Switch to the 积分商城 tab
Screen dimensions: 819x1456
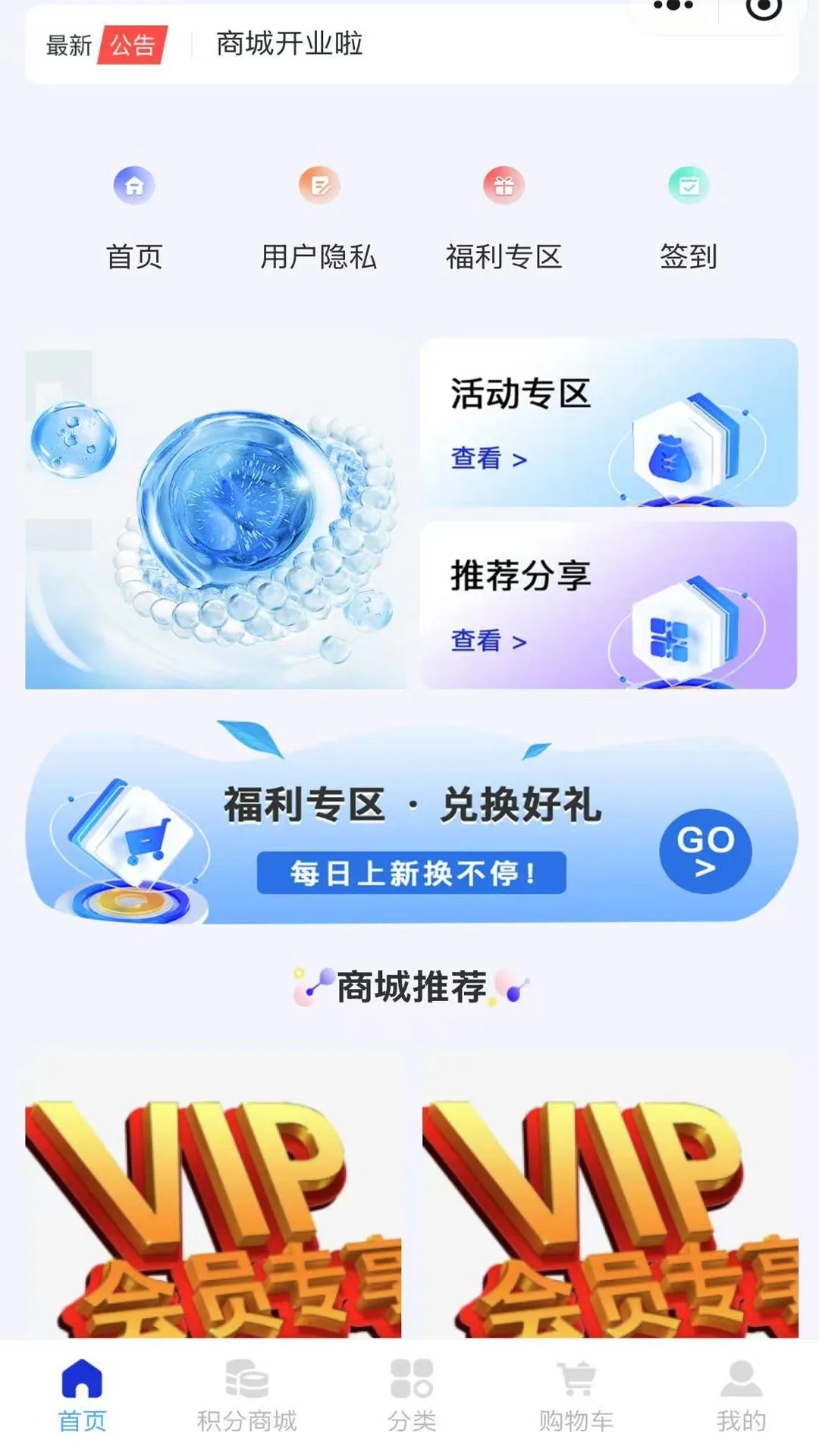click(x=246, y=1397)
